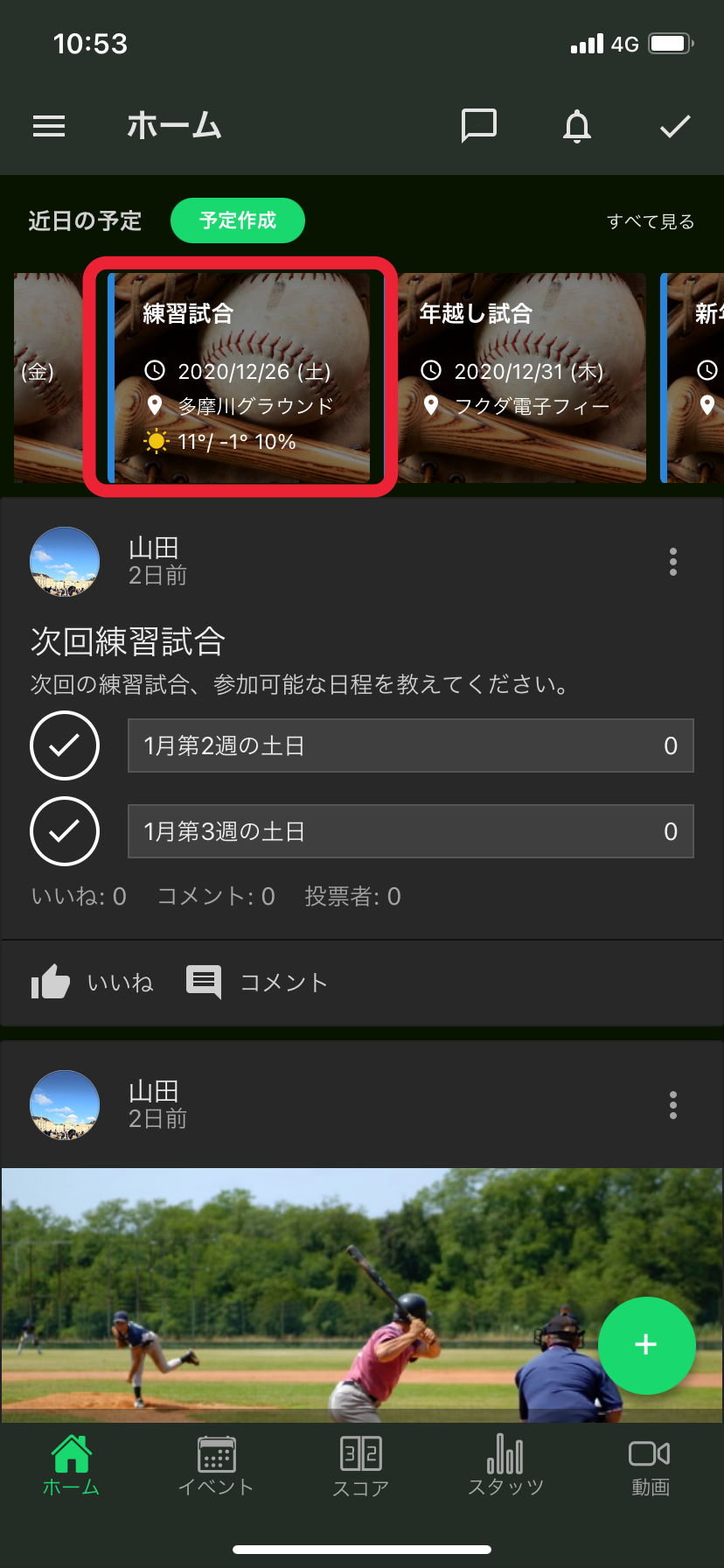The height and width of the screenshot is (1568, 724).
Task: Switch to the イベント tab
Action: [216, 1466]
